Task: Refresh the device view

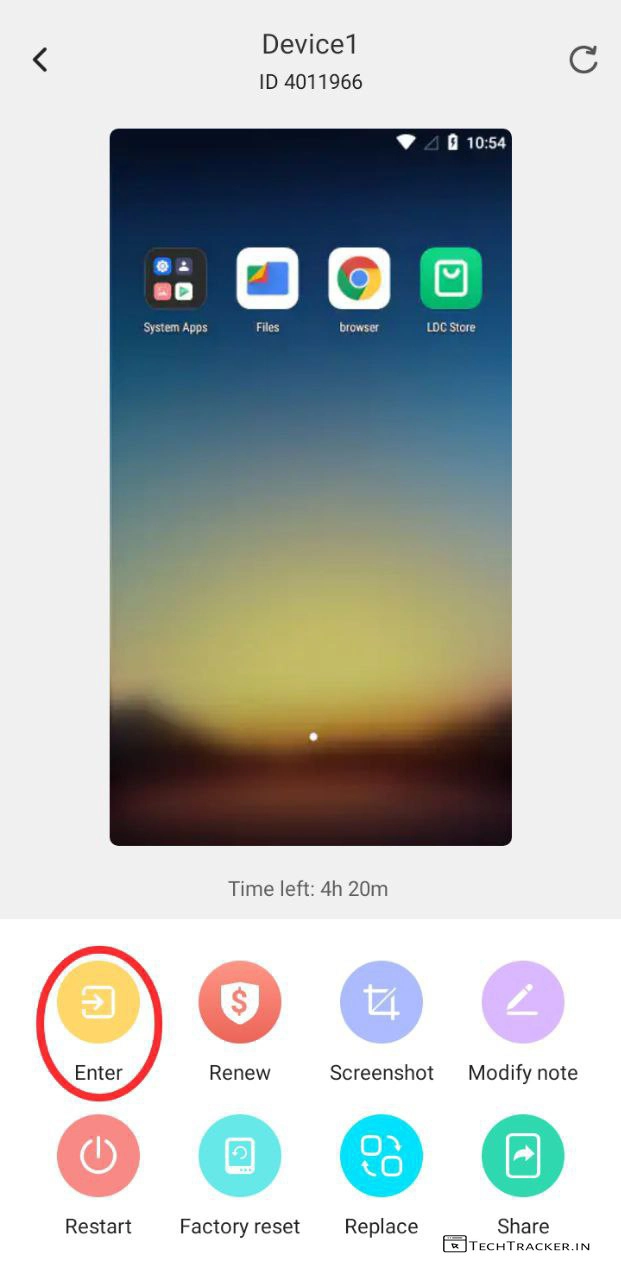Action: (x=583, y=60)
